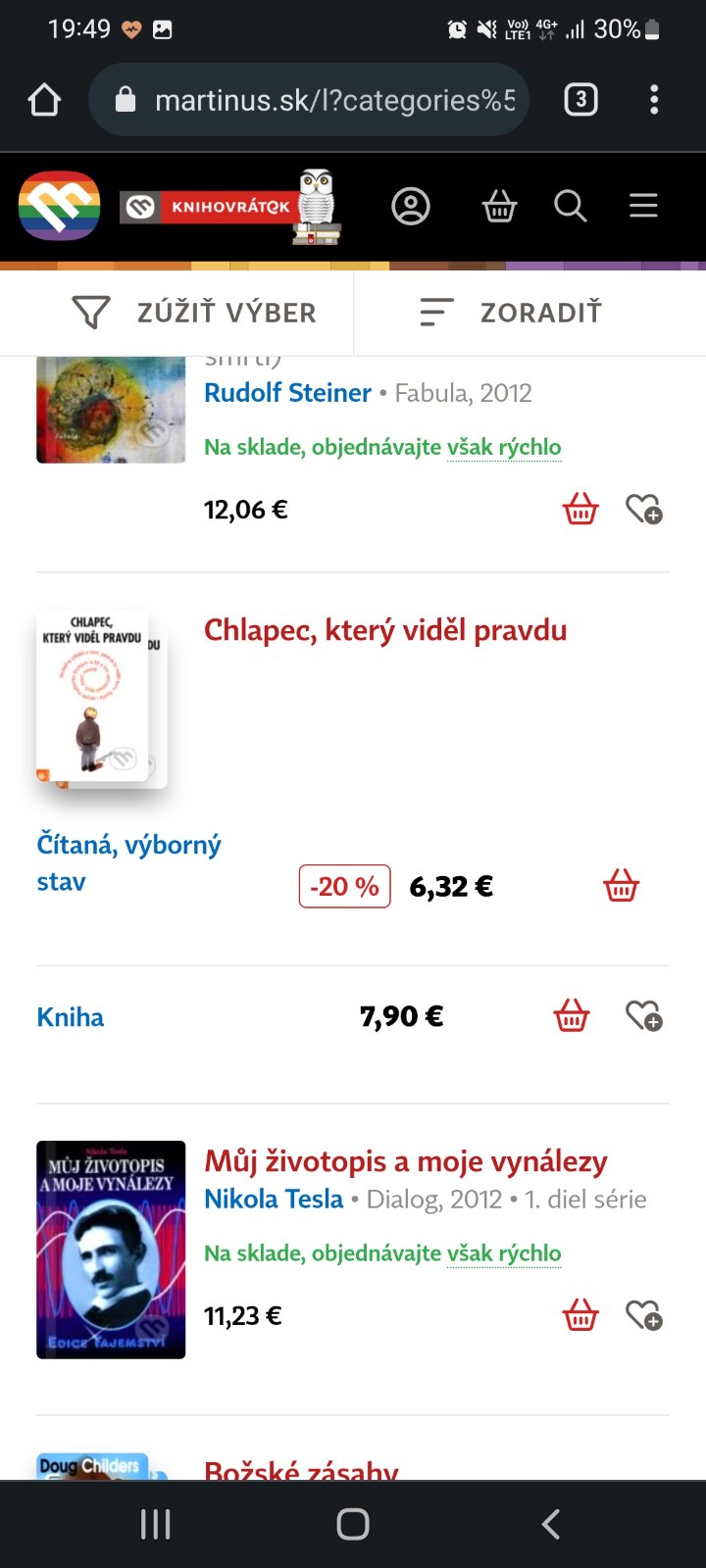Open the shopping basket in the header
This screenshot has height=1568, width=706.
[x=499, y=207]
